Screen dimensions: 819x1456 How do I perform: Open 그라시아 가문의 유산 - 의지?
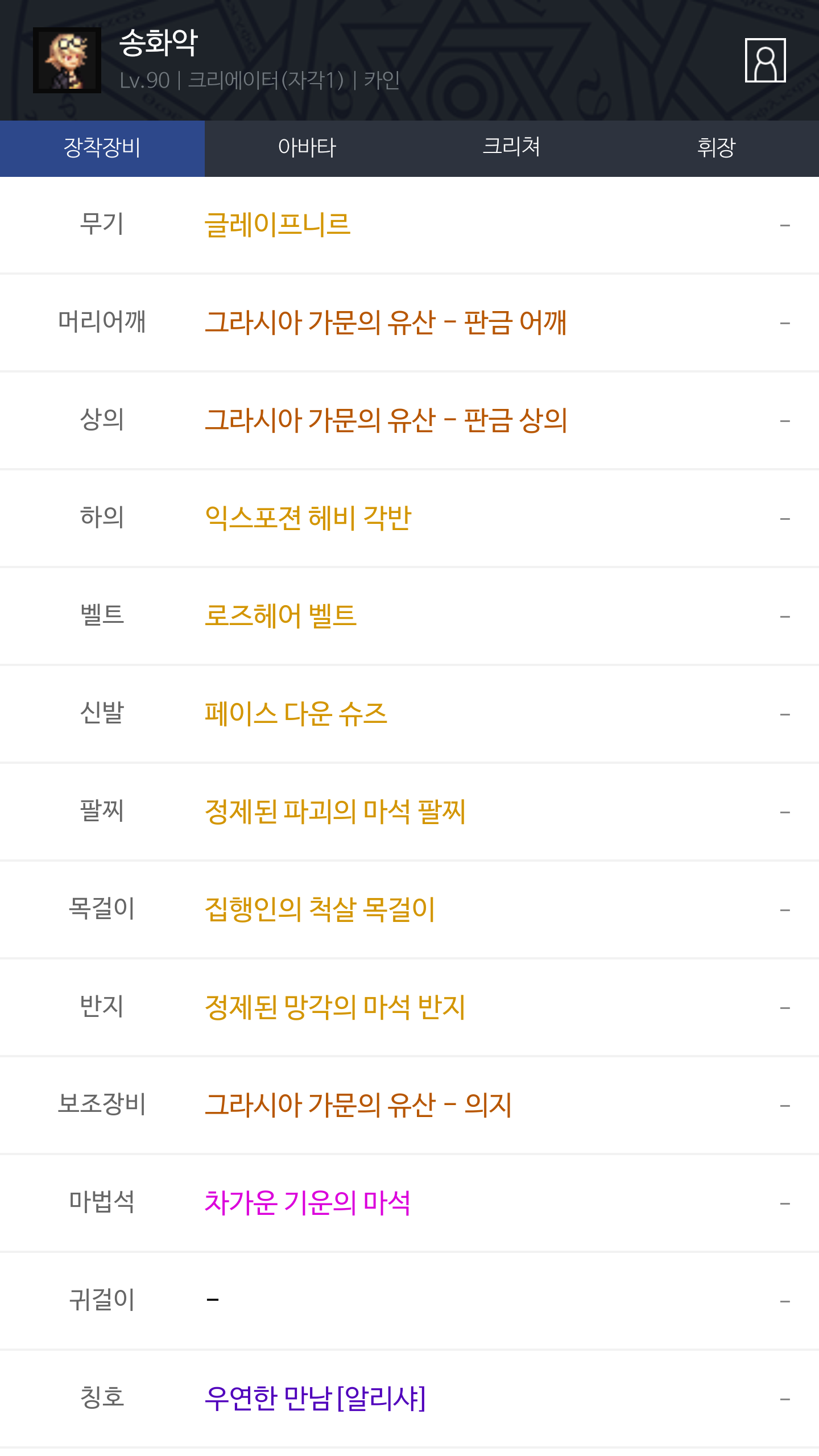tap(358, 1105)
